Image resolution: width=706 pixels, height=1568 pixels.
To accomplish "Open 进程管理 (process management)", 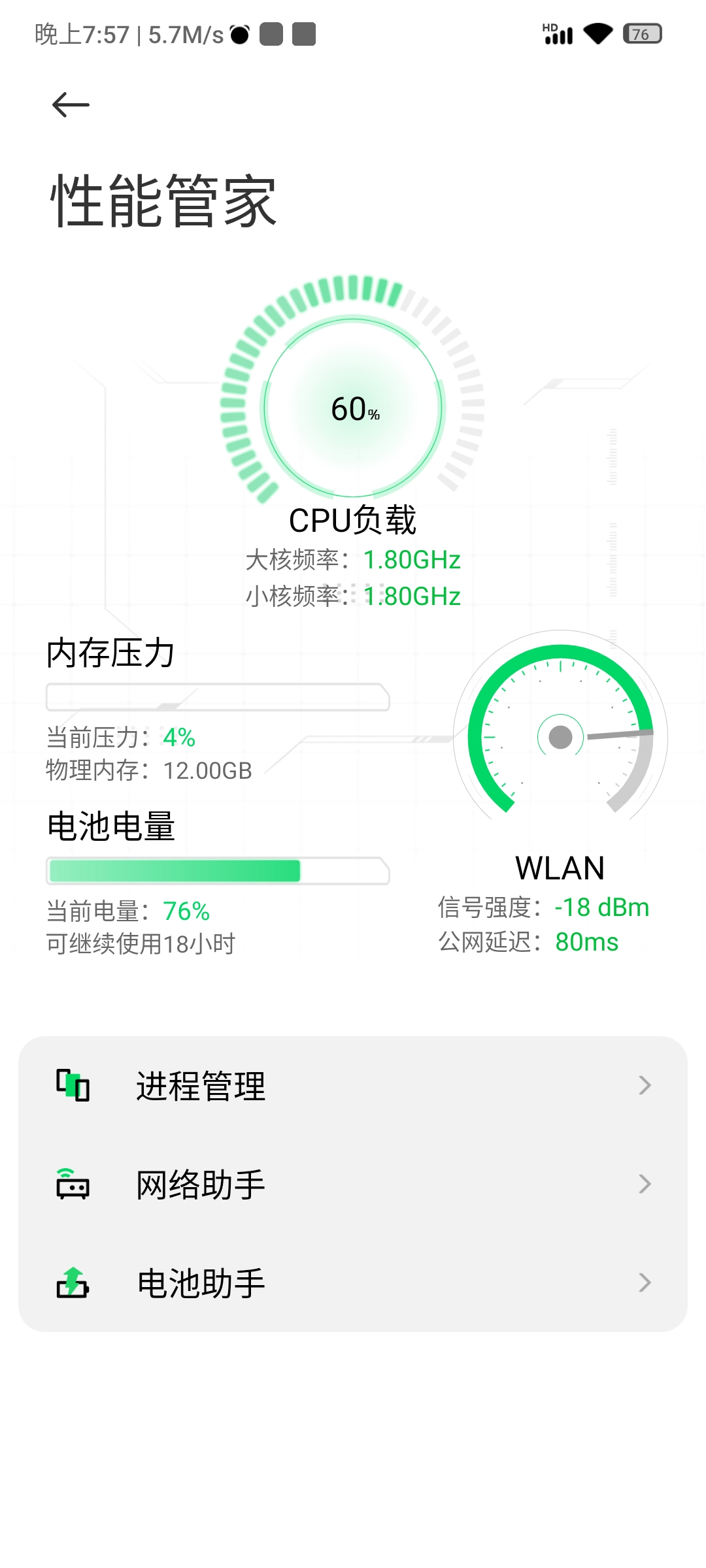I will click(353, 1086).
